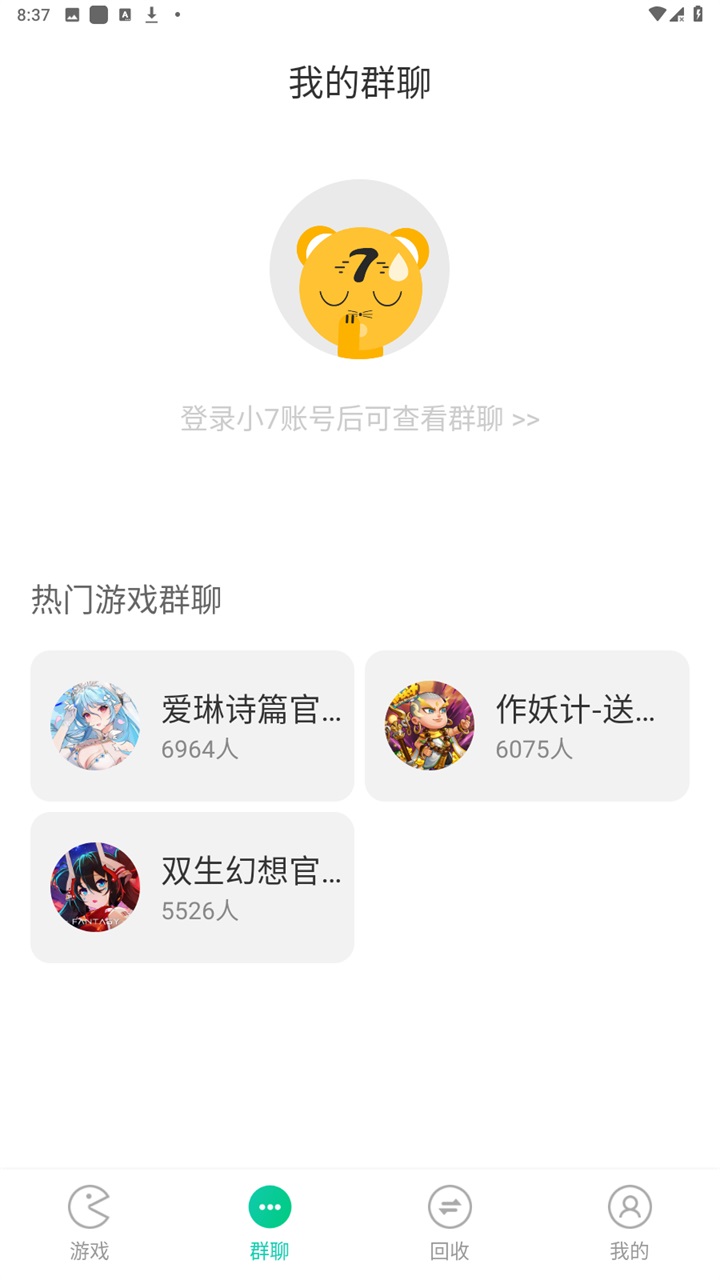Open the 双生幻想官方 group chat card

pyautogui.click(x=192, y=886)
